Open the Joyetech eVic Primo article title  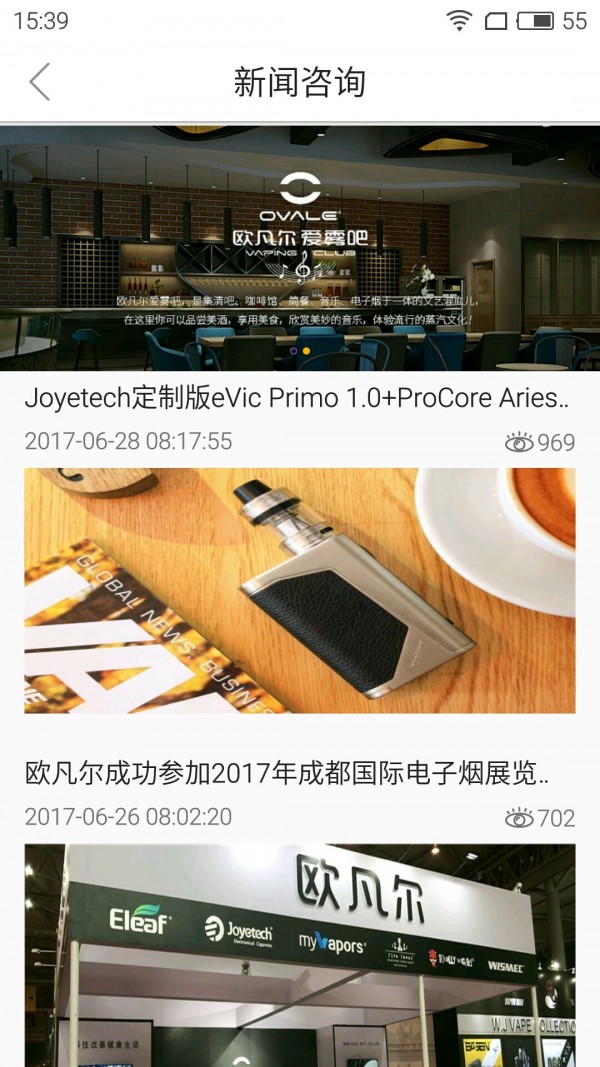click(297, 398)
